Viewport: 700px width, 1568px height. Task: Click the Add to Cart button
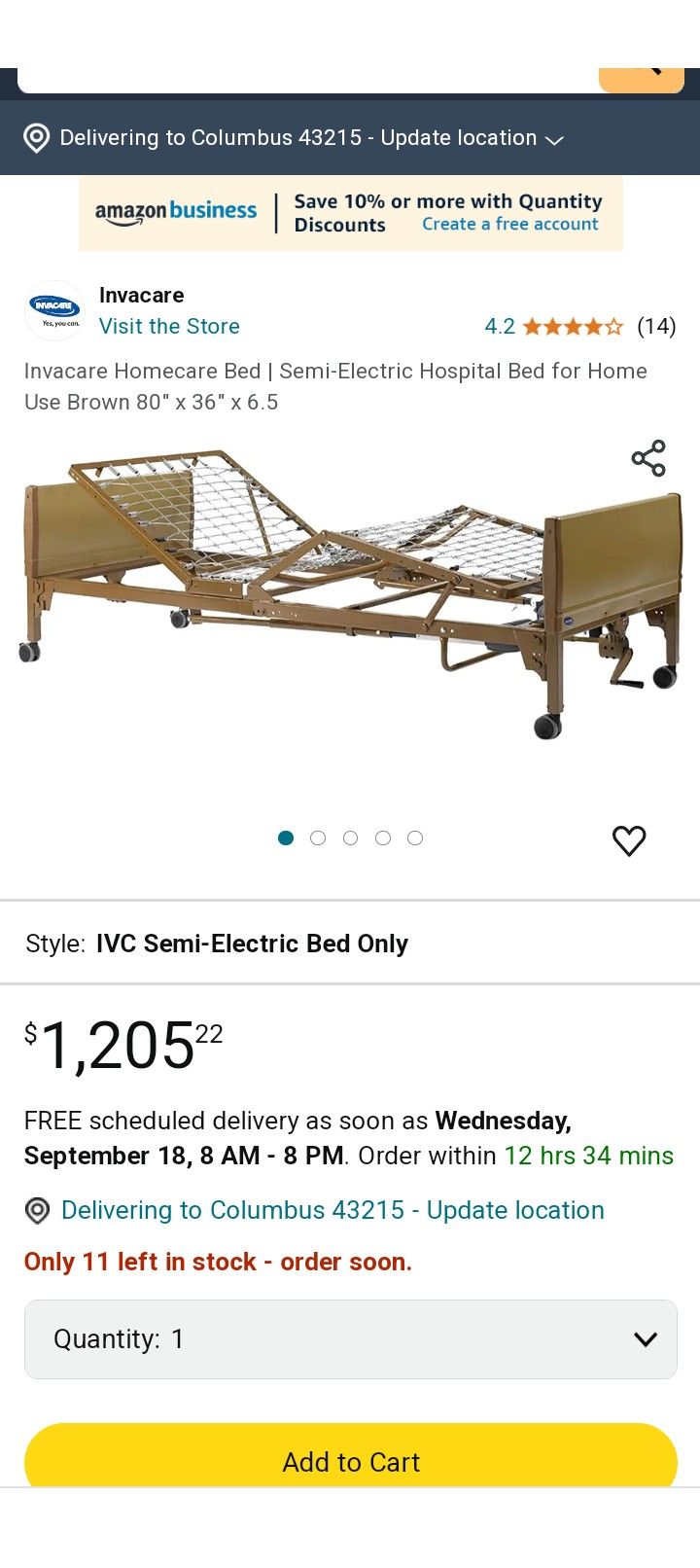350,1461
